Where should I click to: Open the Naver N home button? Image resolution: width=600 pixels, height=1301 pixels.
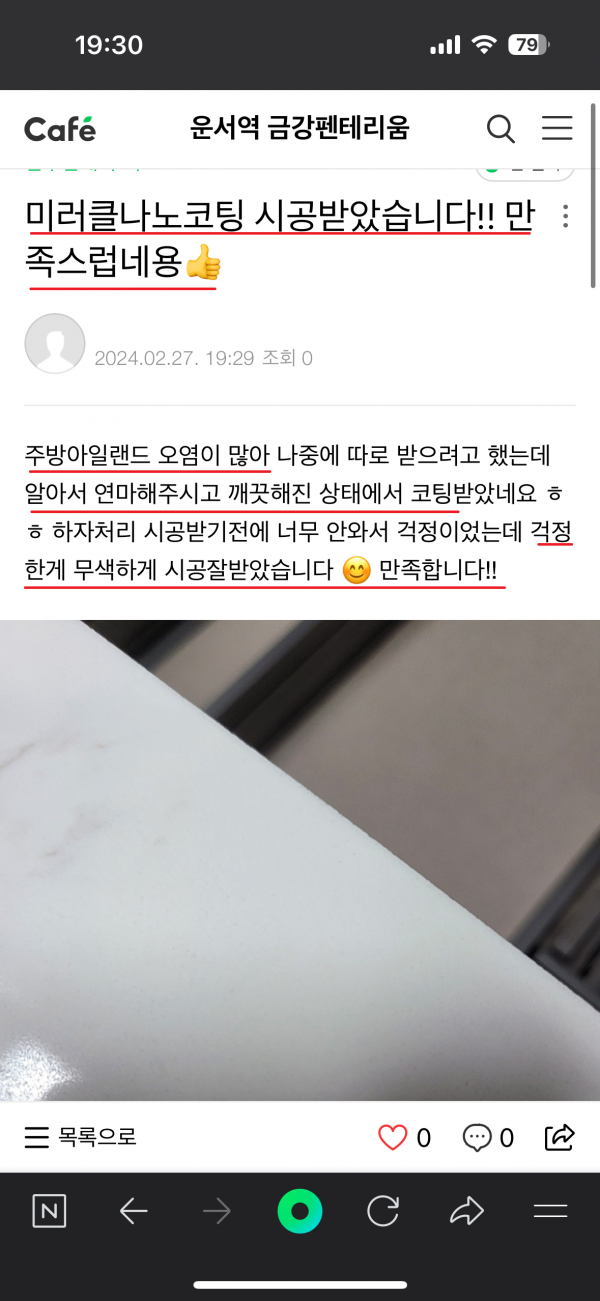point(49,1212)
